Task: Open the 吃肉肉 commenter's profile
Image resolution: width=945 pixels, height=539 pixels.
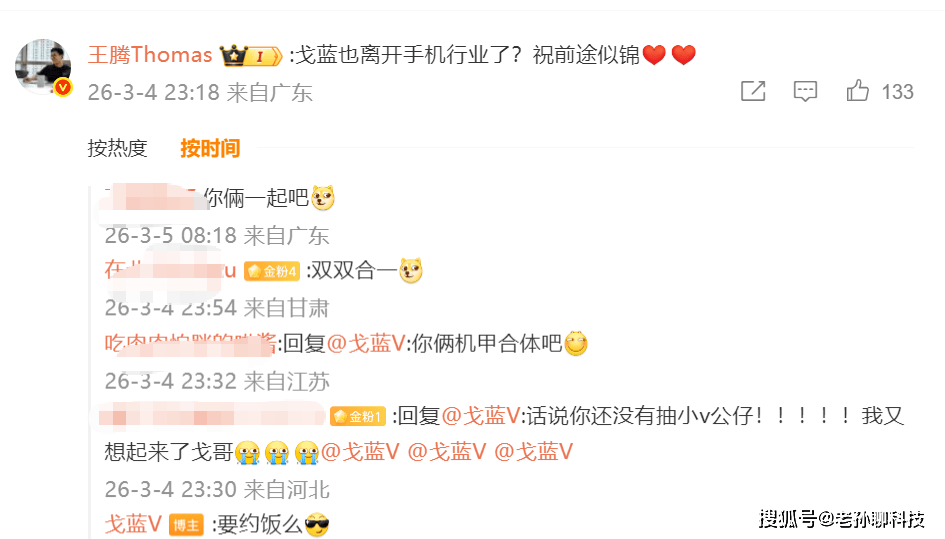Action: point(190,344)
